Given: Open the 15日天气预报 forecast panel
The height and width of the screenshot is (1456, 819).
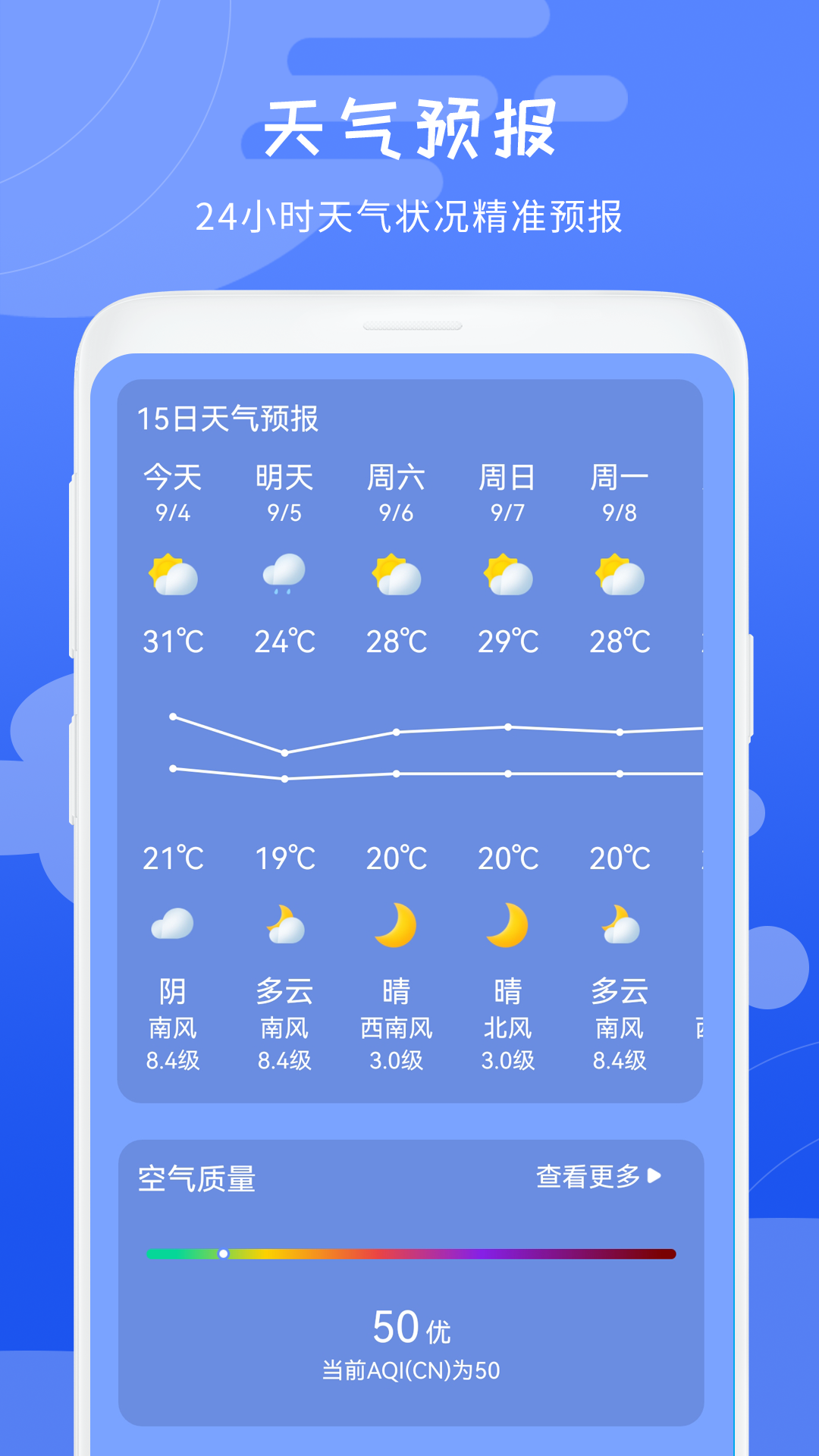Looking at the screenshot, I should 220,416.
